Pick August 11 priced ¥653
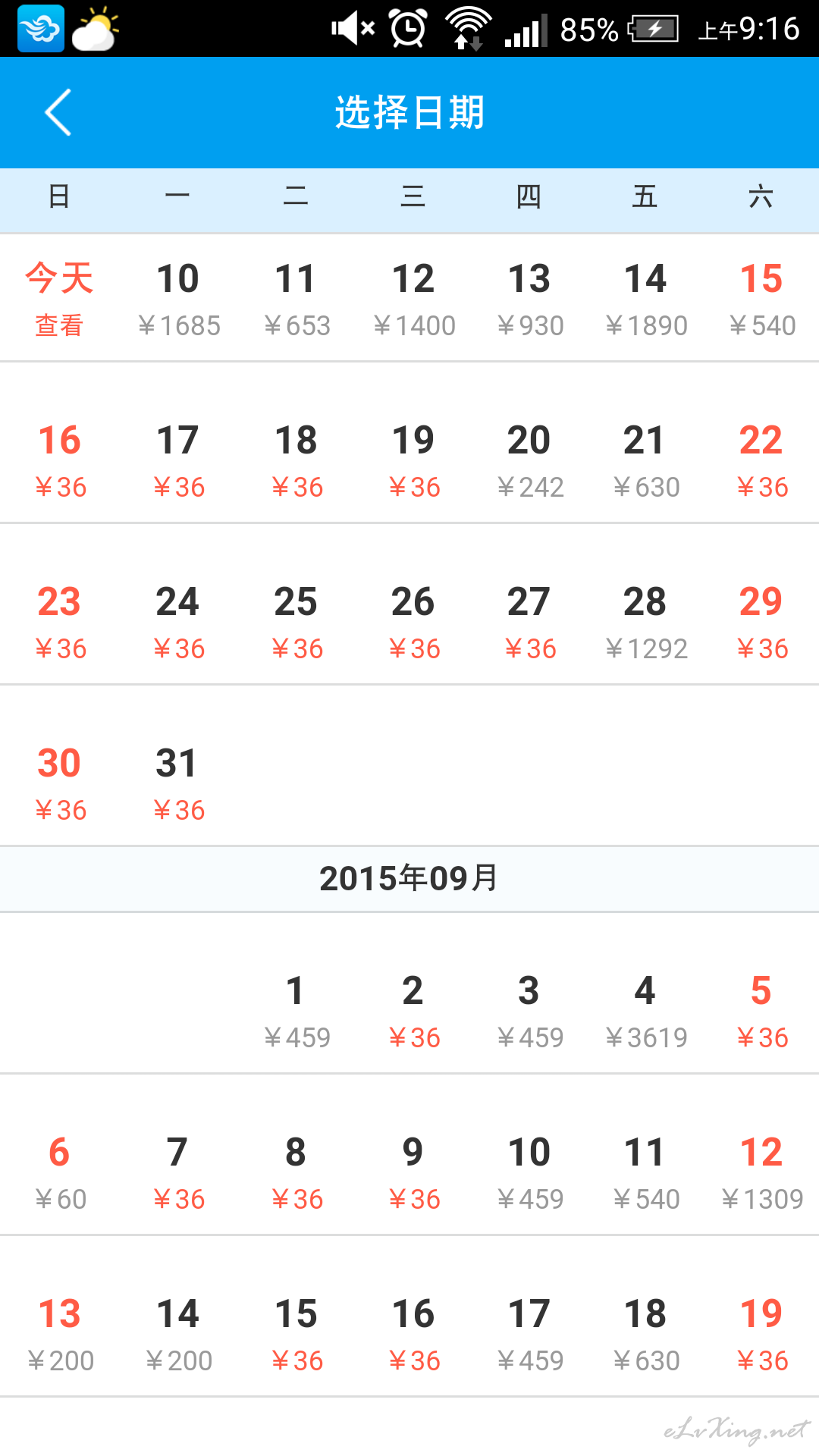 (296, 298)
